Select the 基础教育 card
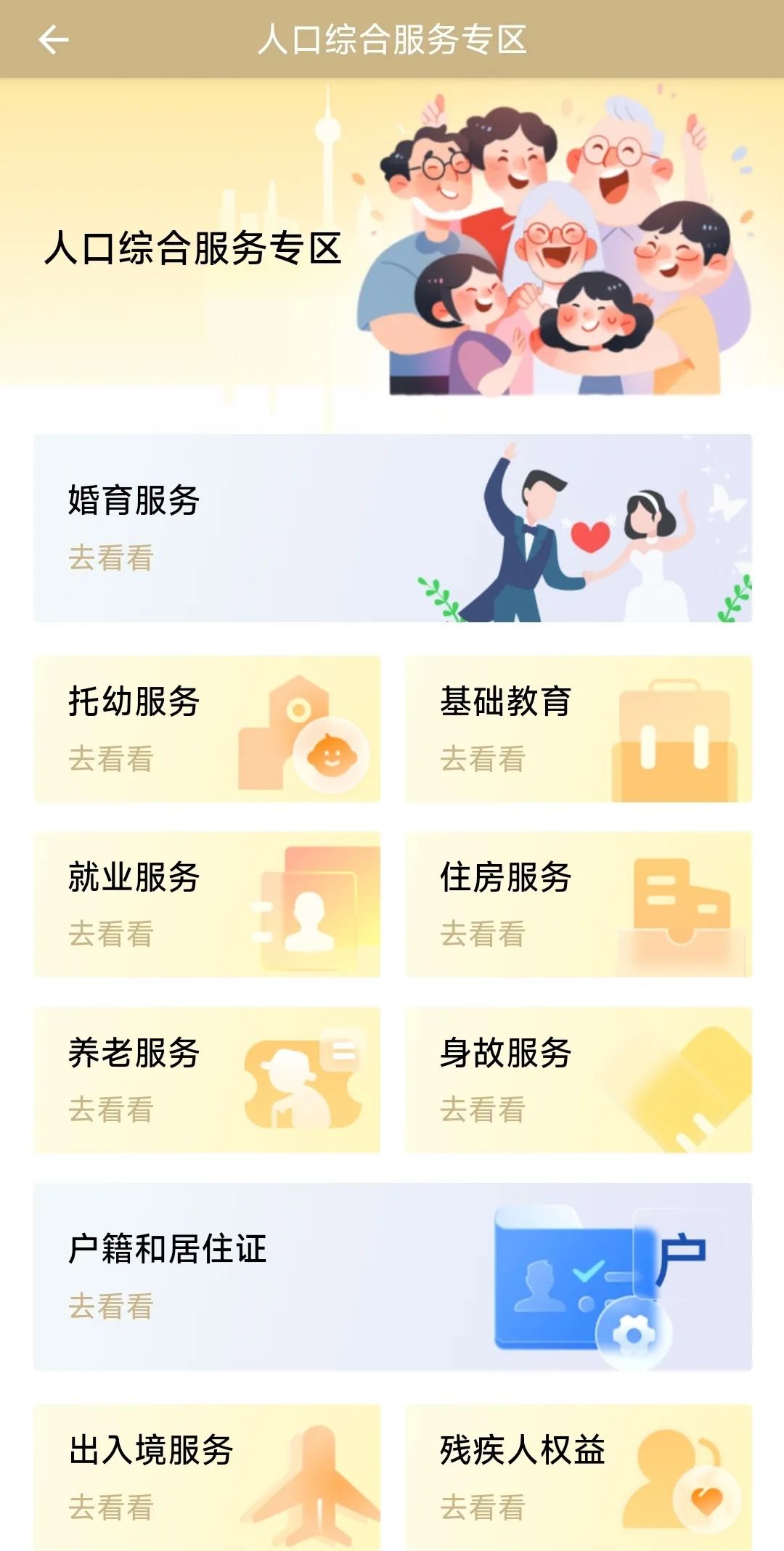The height and width of the screenshot is (1551, 784). click(578, 729)
